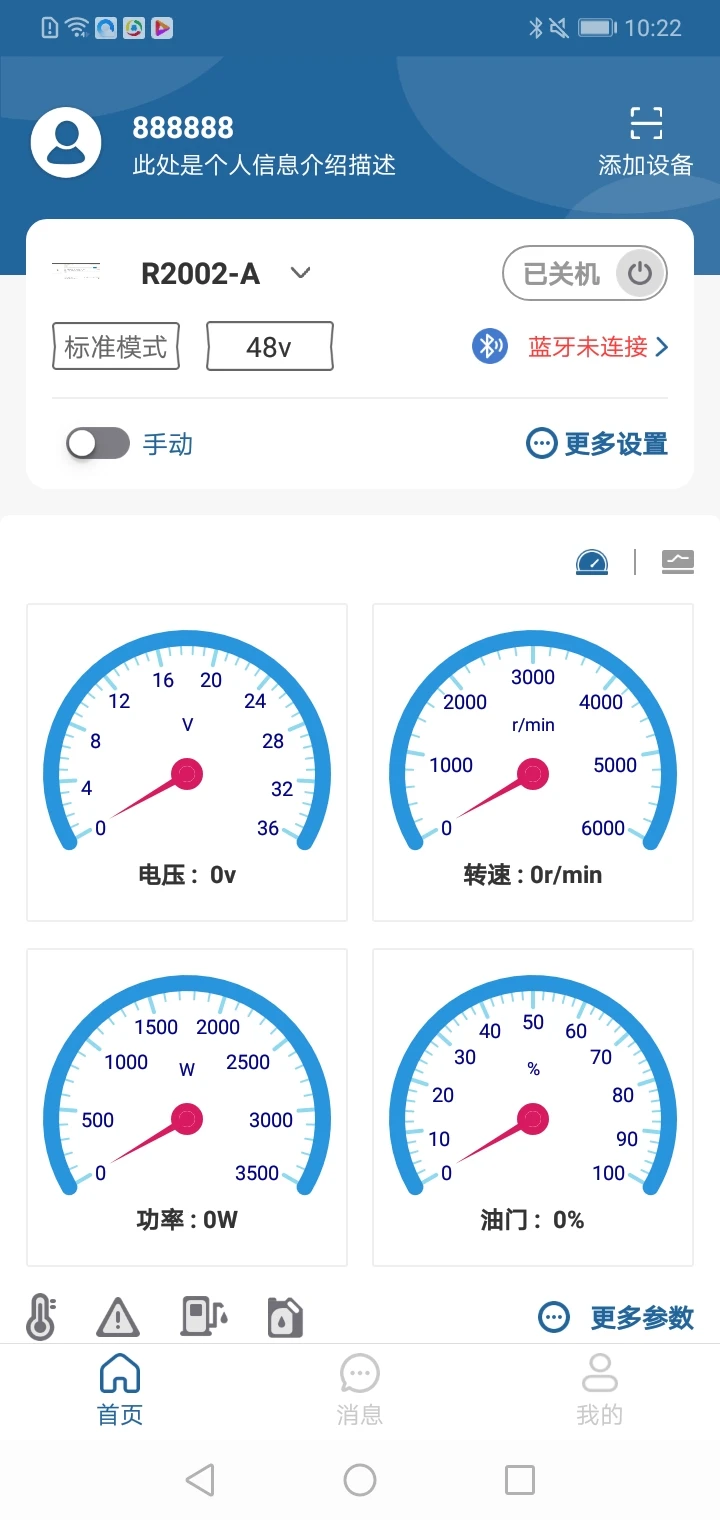Switch to gauge dashboard view icon
This screenshot has width=720, height=1520.
point(592,561)
